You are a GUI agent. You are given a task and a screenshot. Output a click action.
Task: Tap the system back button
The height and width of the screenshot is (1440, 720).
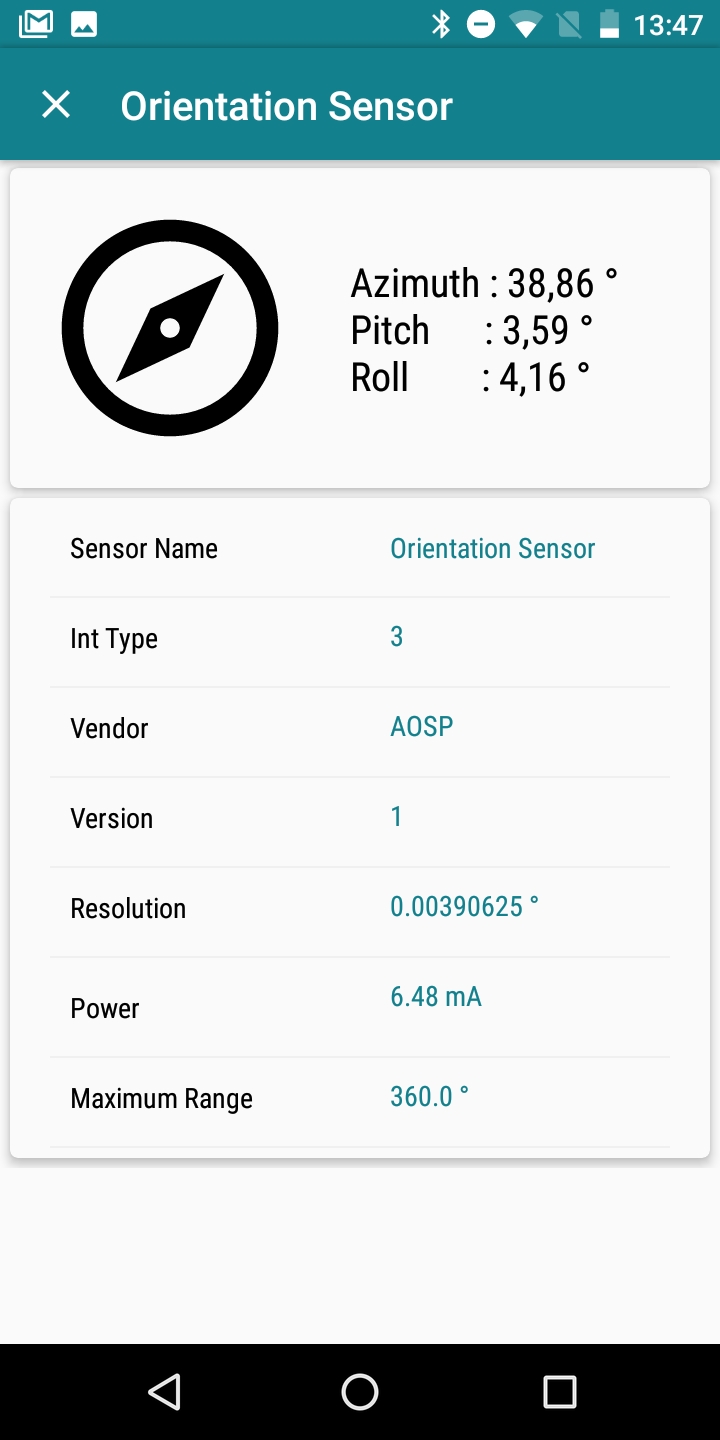[163, 1391]
